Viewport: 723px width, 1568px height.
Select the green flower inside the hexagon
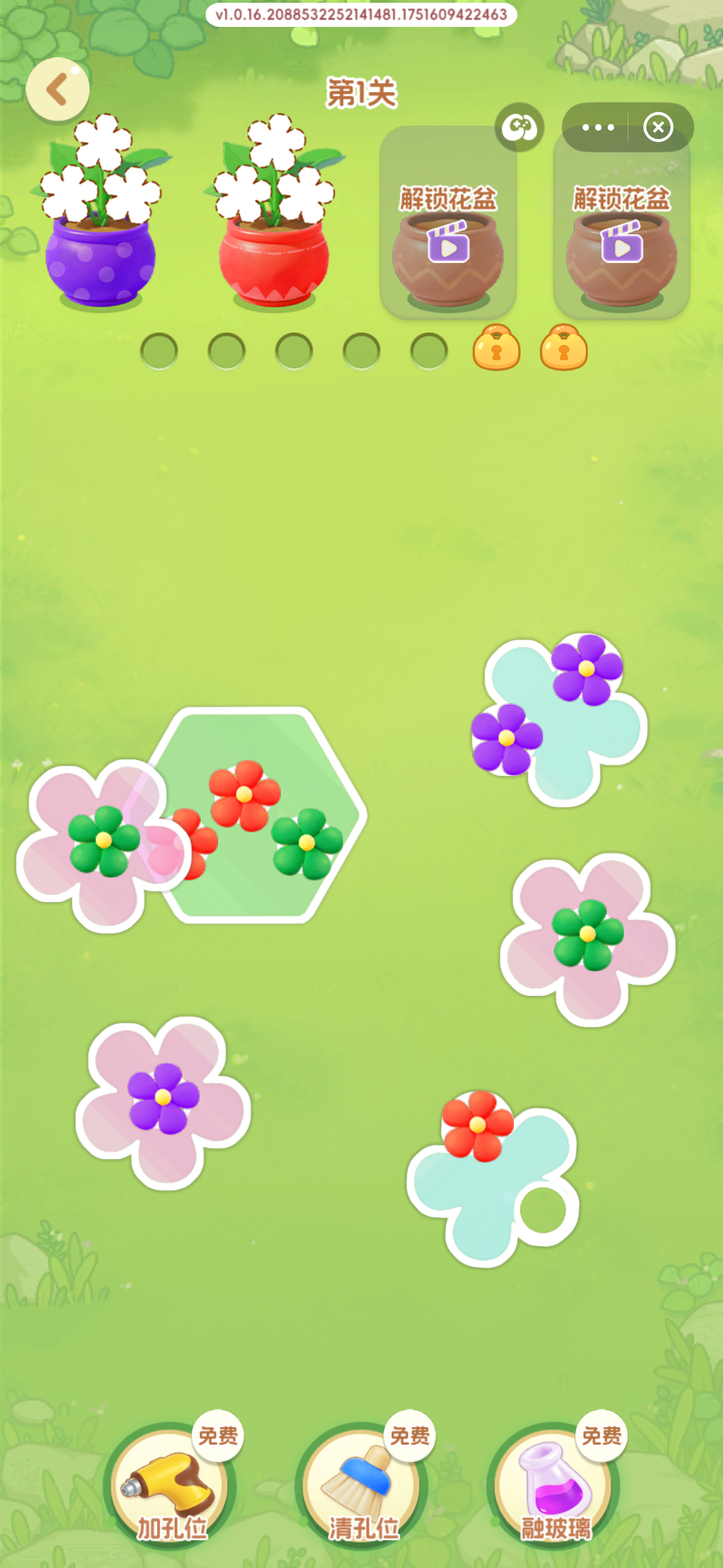pos(307,843)
